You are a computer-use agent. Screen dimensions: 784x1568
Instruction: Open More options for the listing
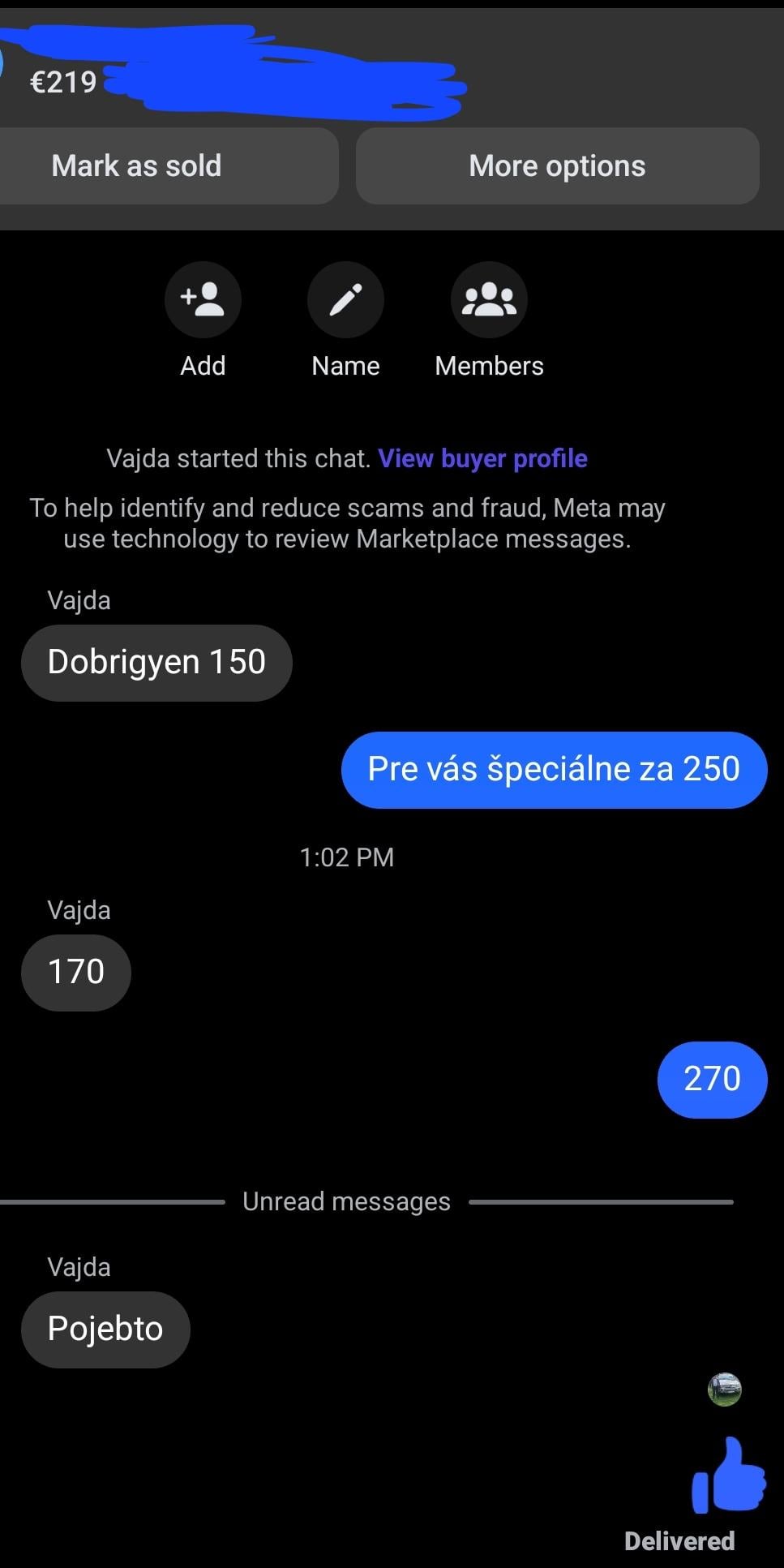click(x=557, y=166)
